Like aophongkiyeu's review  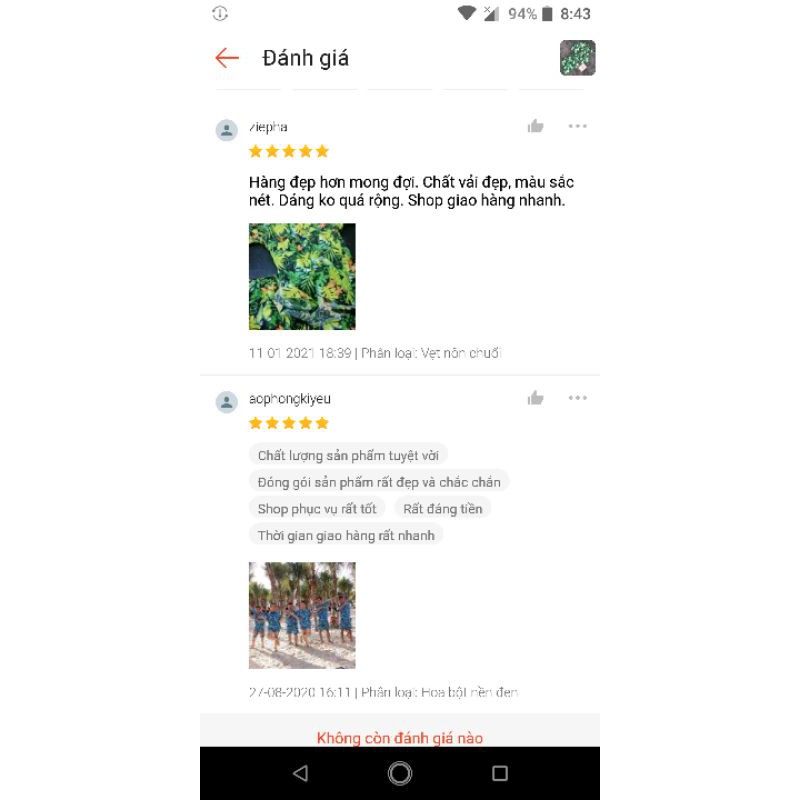click(536, 398)
